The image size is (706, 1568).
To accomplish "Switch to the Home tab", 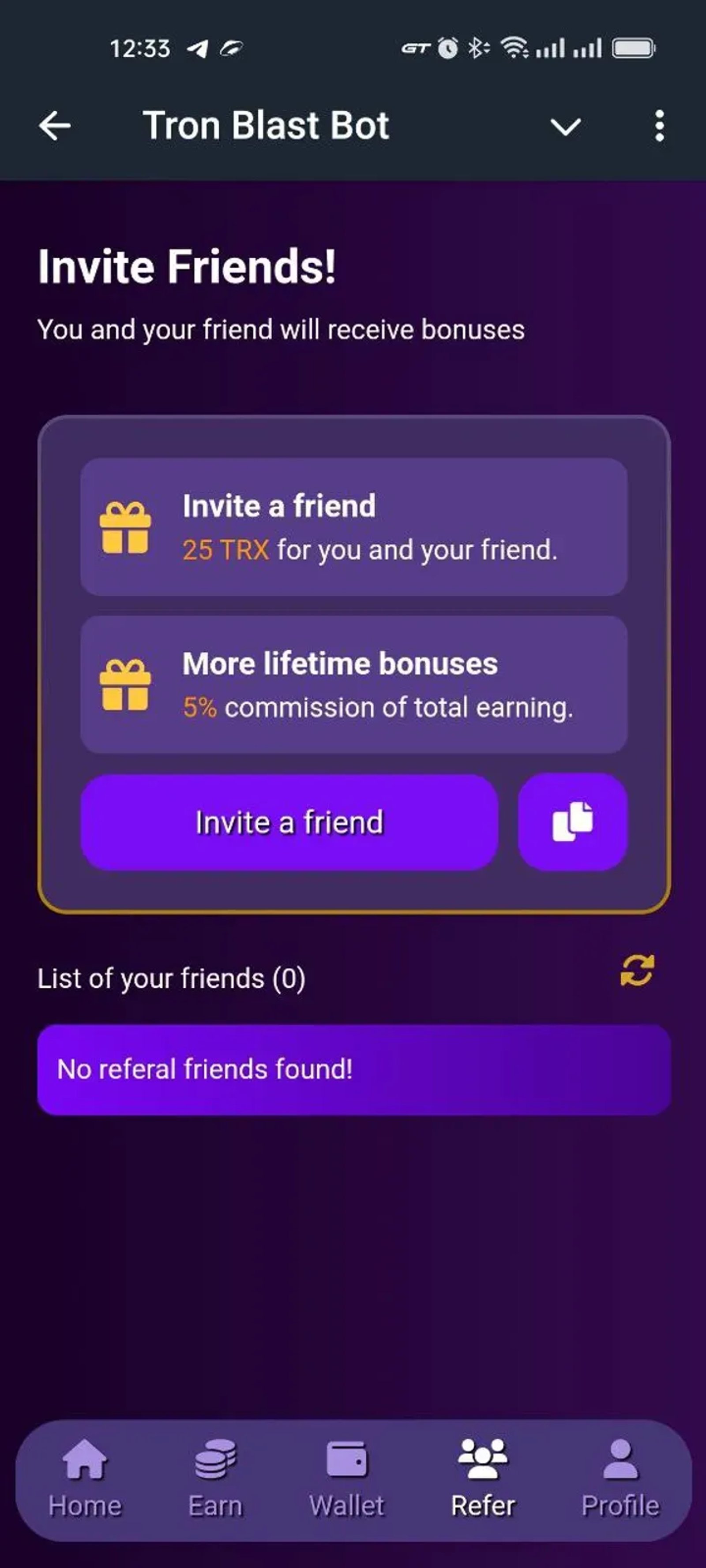I will (85, 1479).
